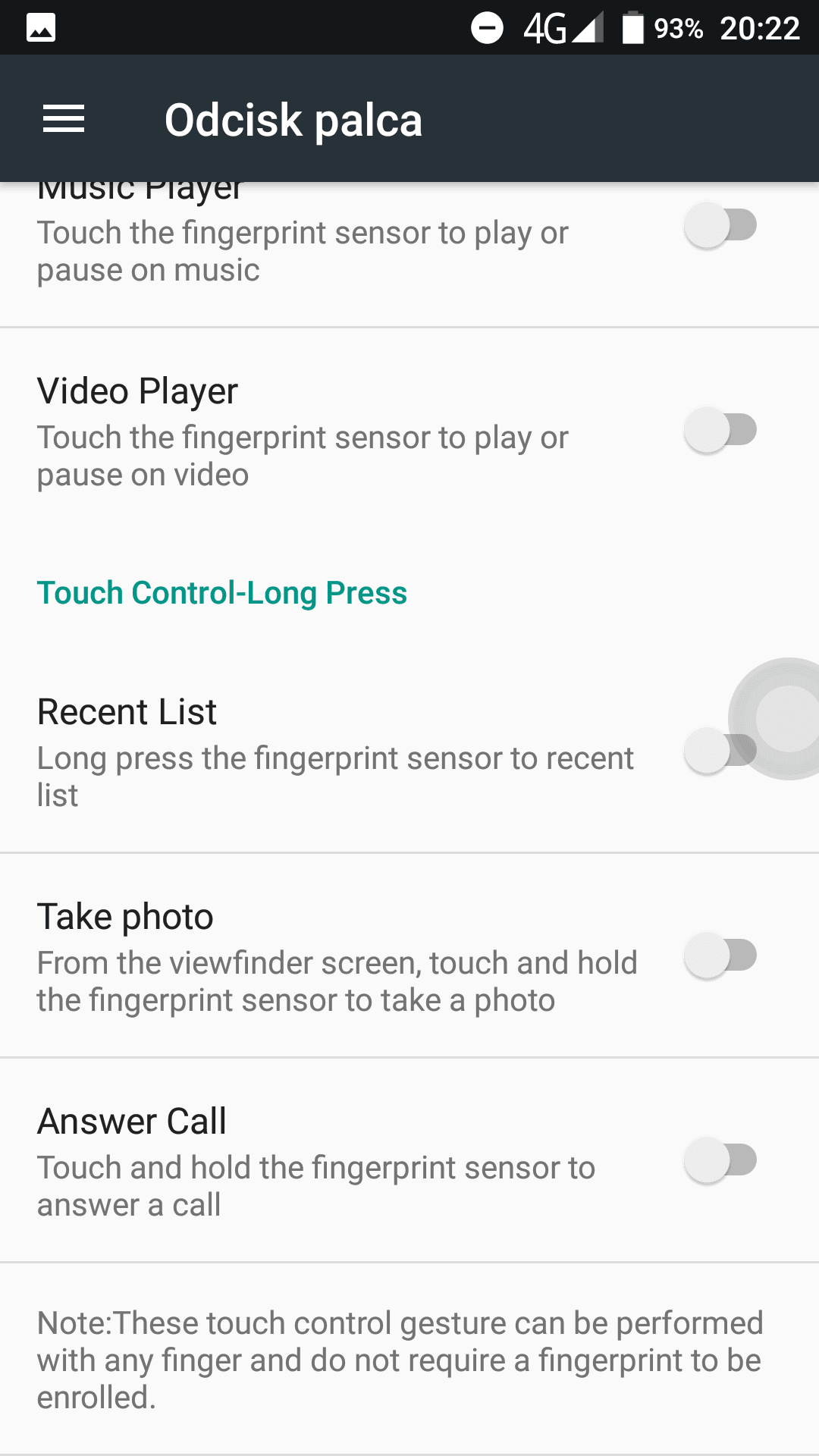The width and height of the screenshot is (819, 1456).
Task: Switch on the Answer Call option
Action: (720, 1160)
